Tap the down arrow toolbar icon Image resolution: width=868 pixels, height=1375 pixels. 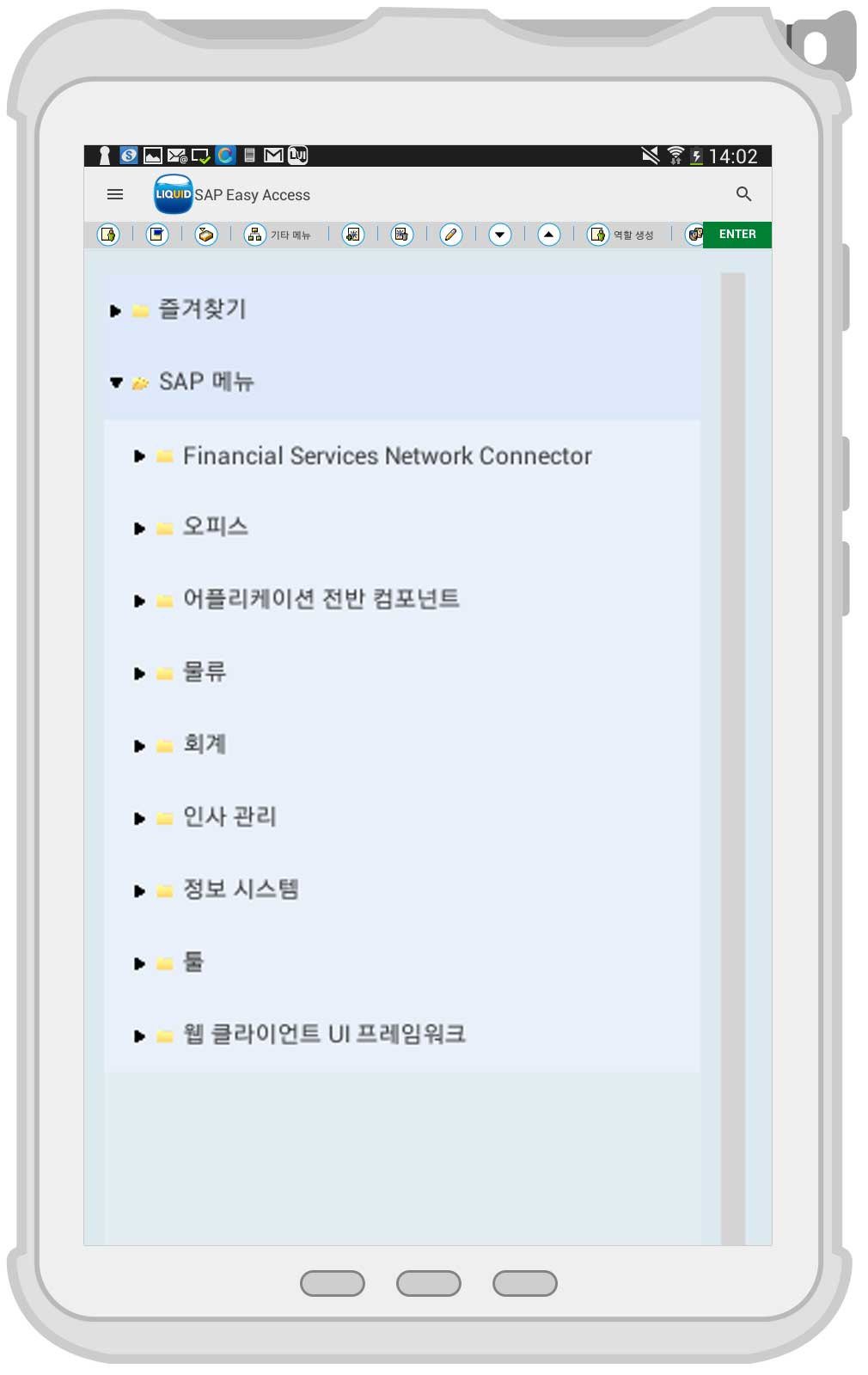coord(500,235)
